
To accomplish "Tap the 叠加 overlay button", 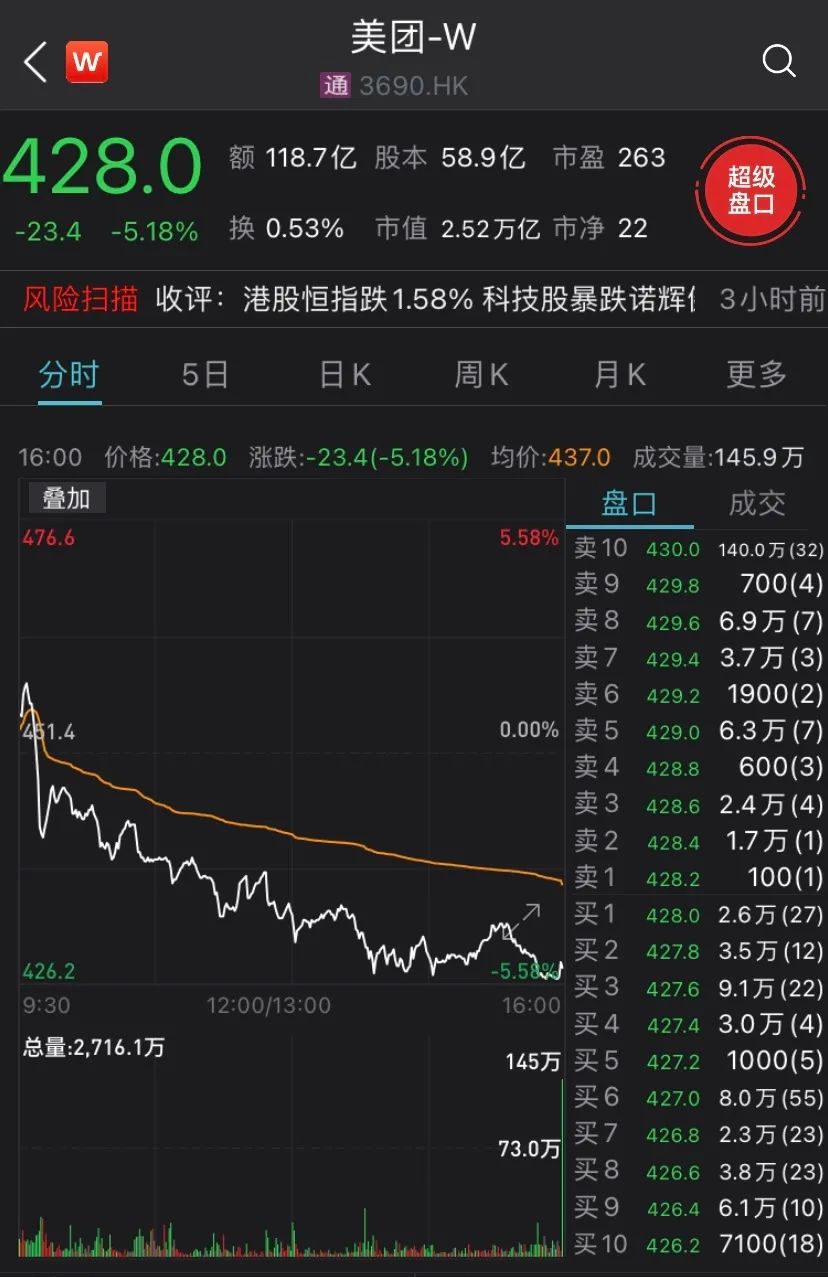I will click(x=66, y=498).
